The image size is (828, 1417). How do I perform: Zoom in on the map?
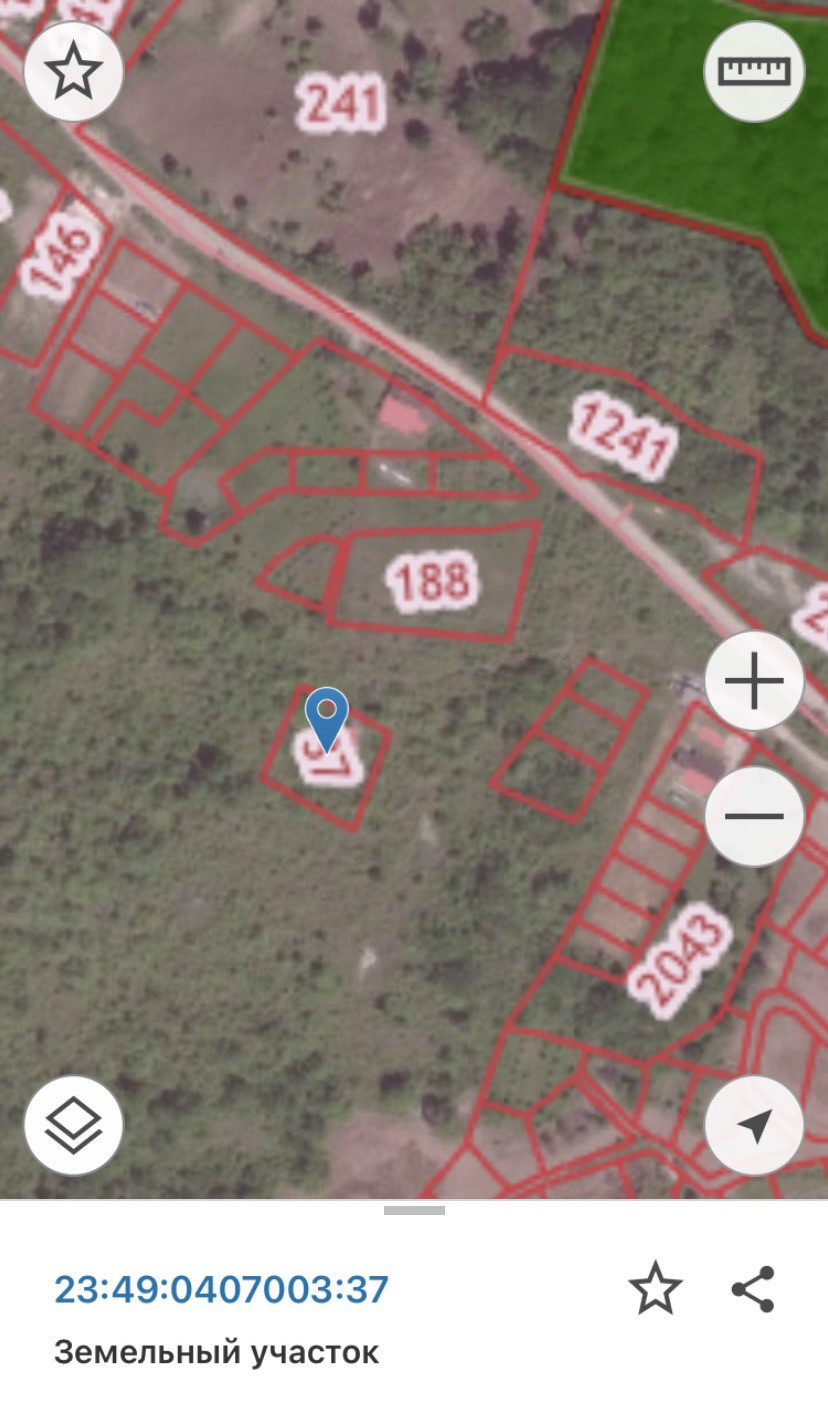coord(754,682)
